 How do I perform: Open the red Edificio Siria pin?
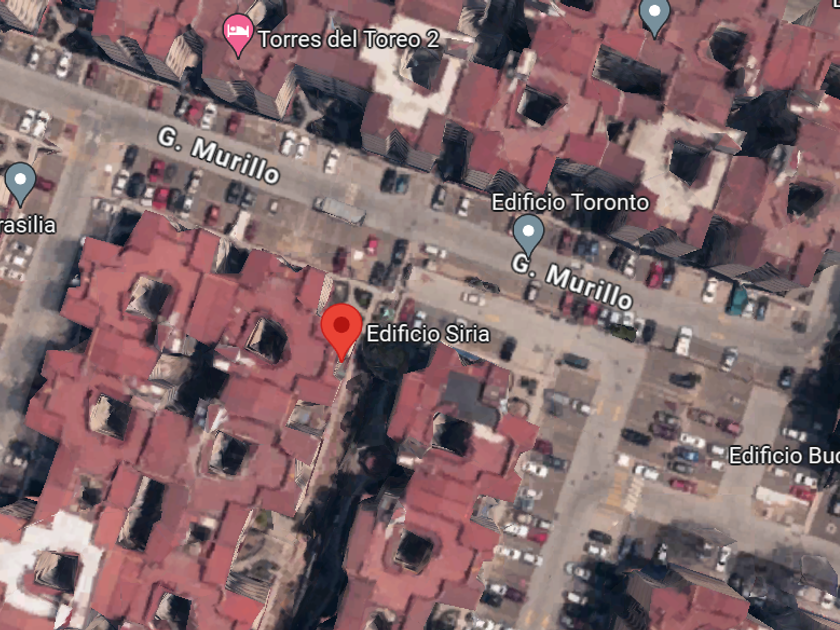click(x=342, y=328)
